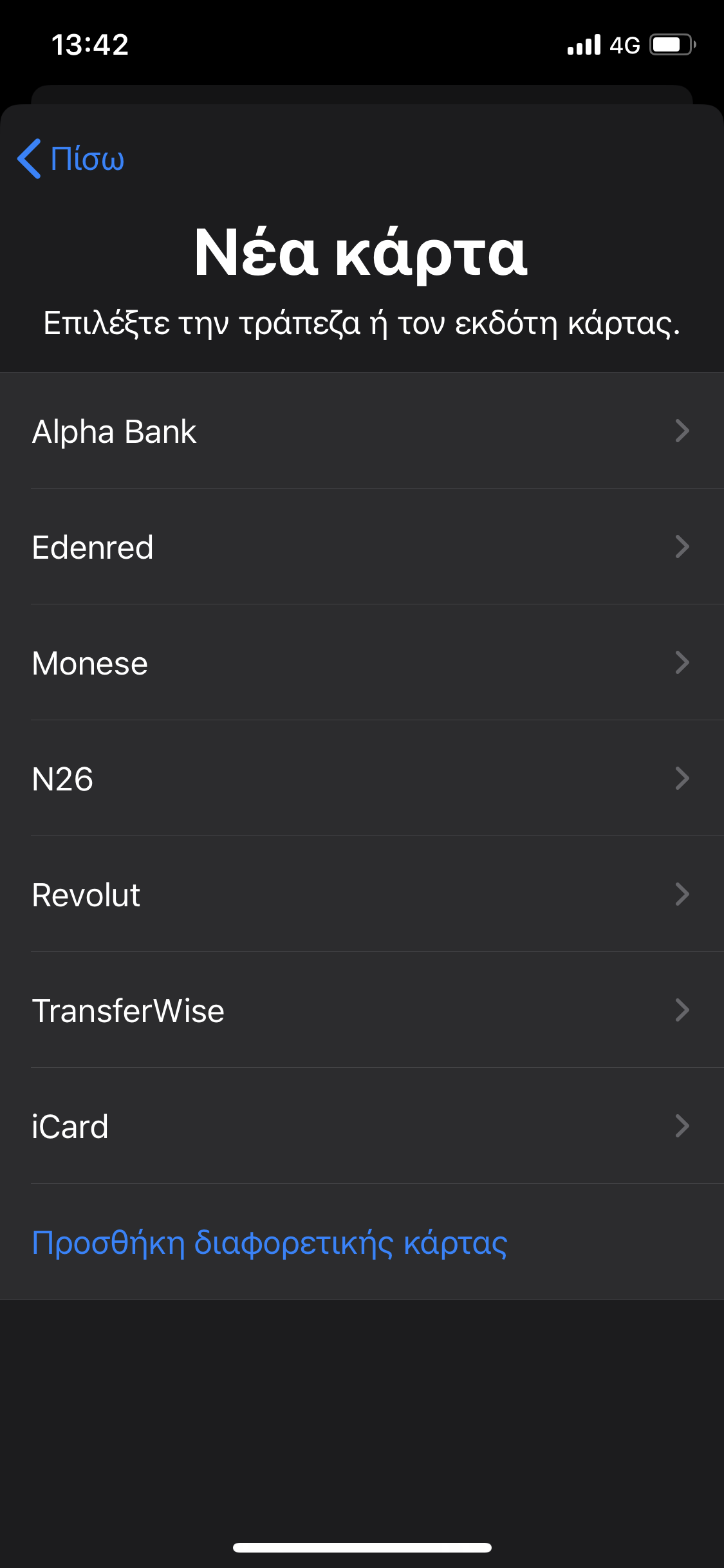The image size is (724, 1568).
Task: Pick N26 as the bank
Action: [x=362, y=778]
